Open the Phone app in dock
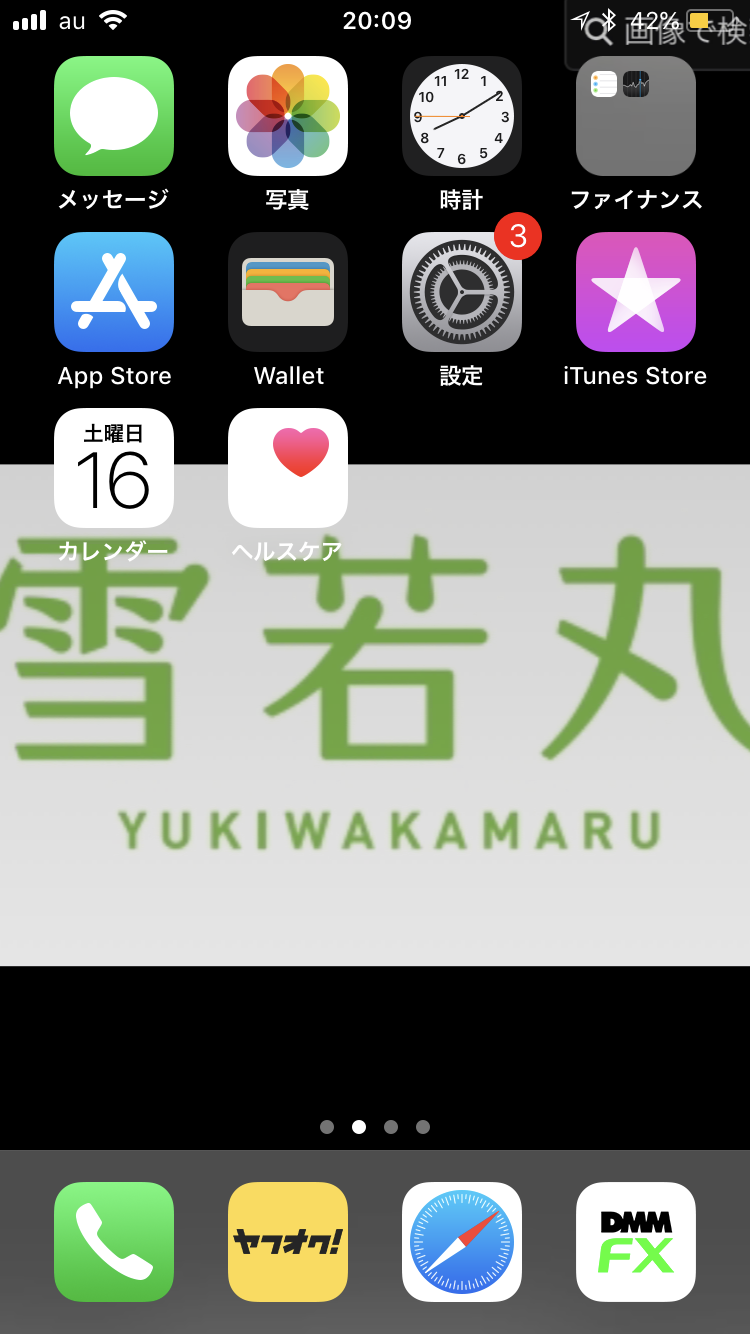This screenshot has height=1334, width=750. (114, 1242)
